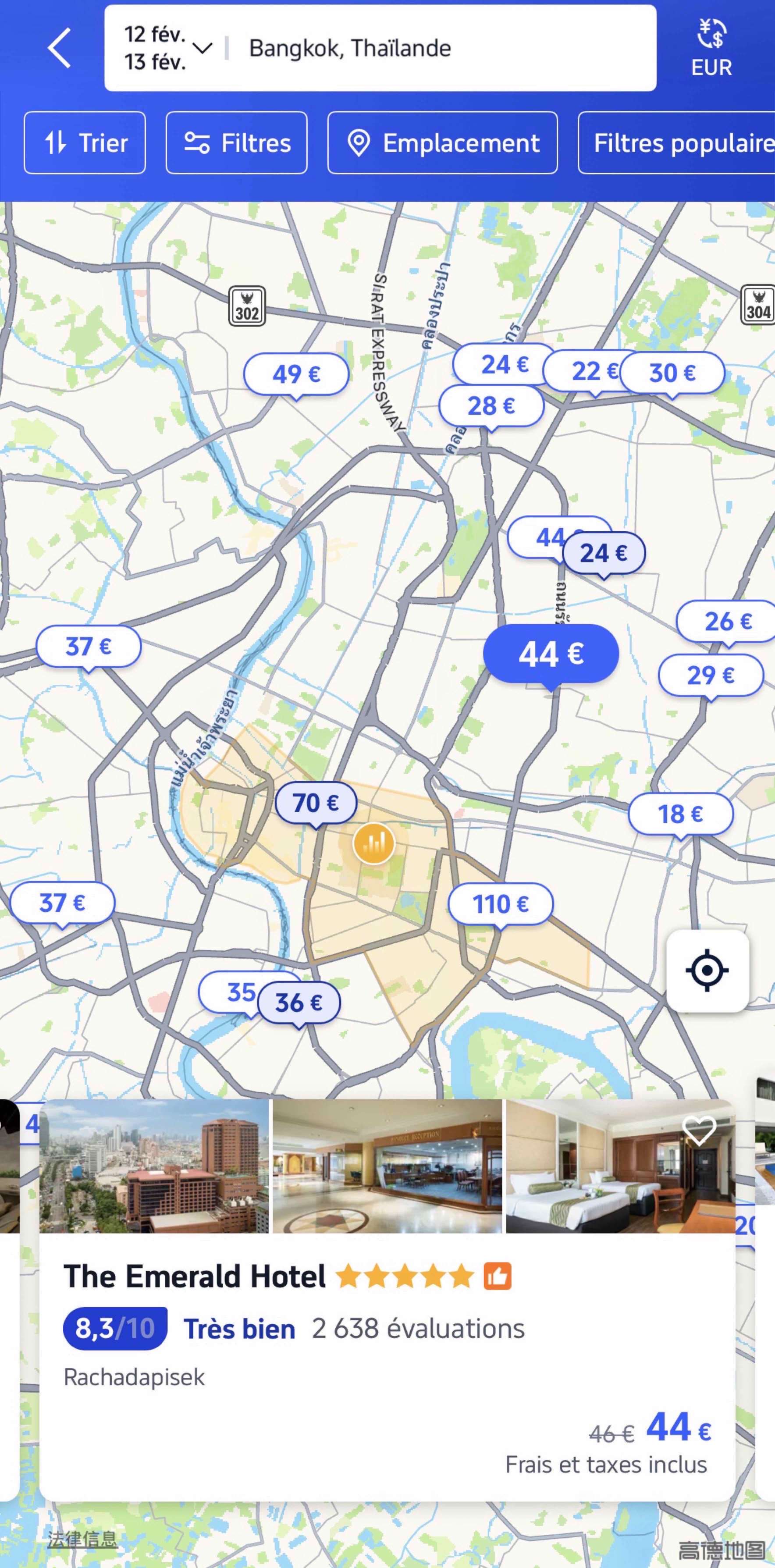Click the back arrow to leave map view
The image size is (775, 1568).
pos(59,49)
